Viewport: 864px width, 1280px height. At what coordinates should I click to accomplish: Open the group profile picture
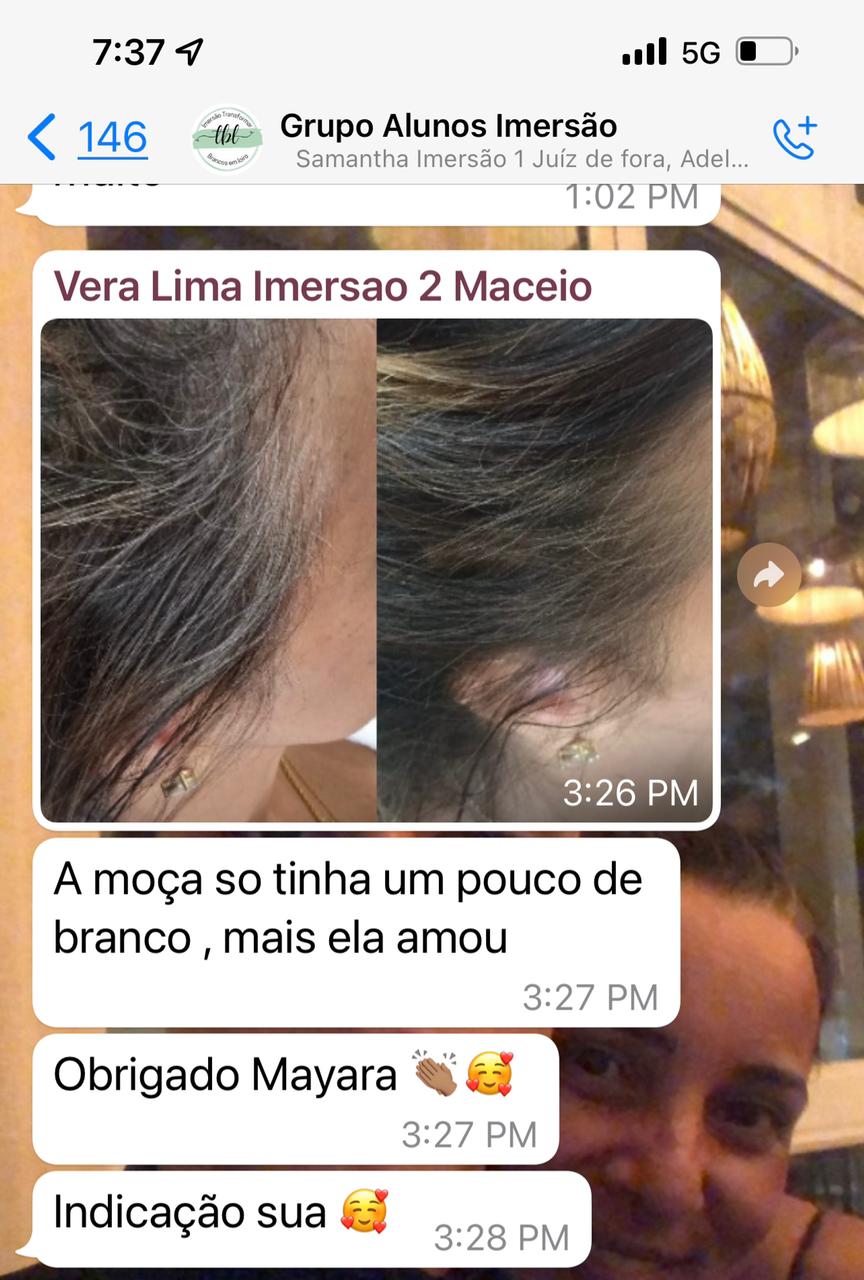coord(227,139)
